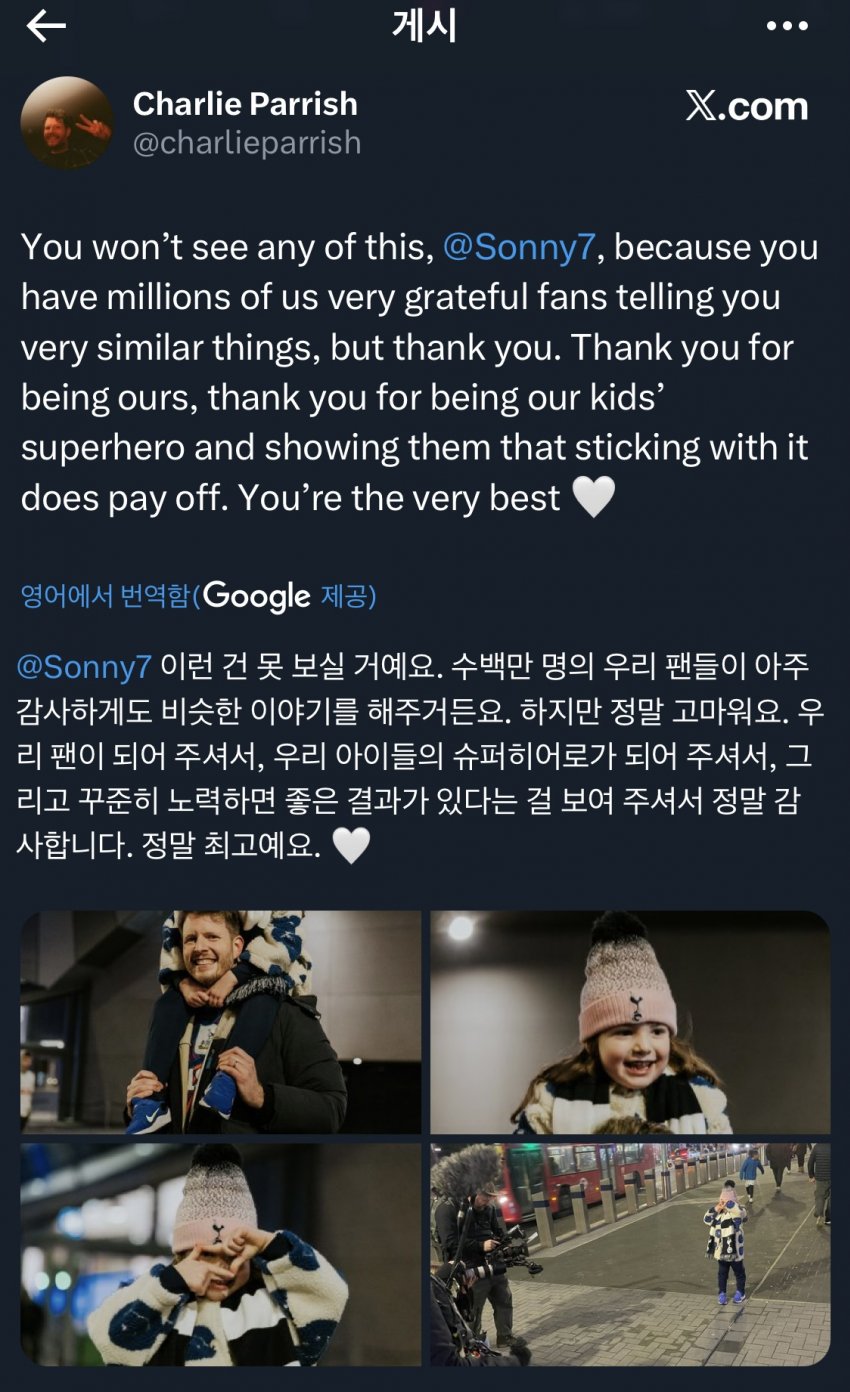Open the photo of child making heart hands
Screen dimensions: 850x1392
coord(221,1254)
